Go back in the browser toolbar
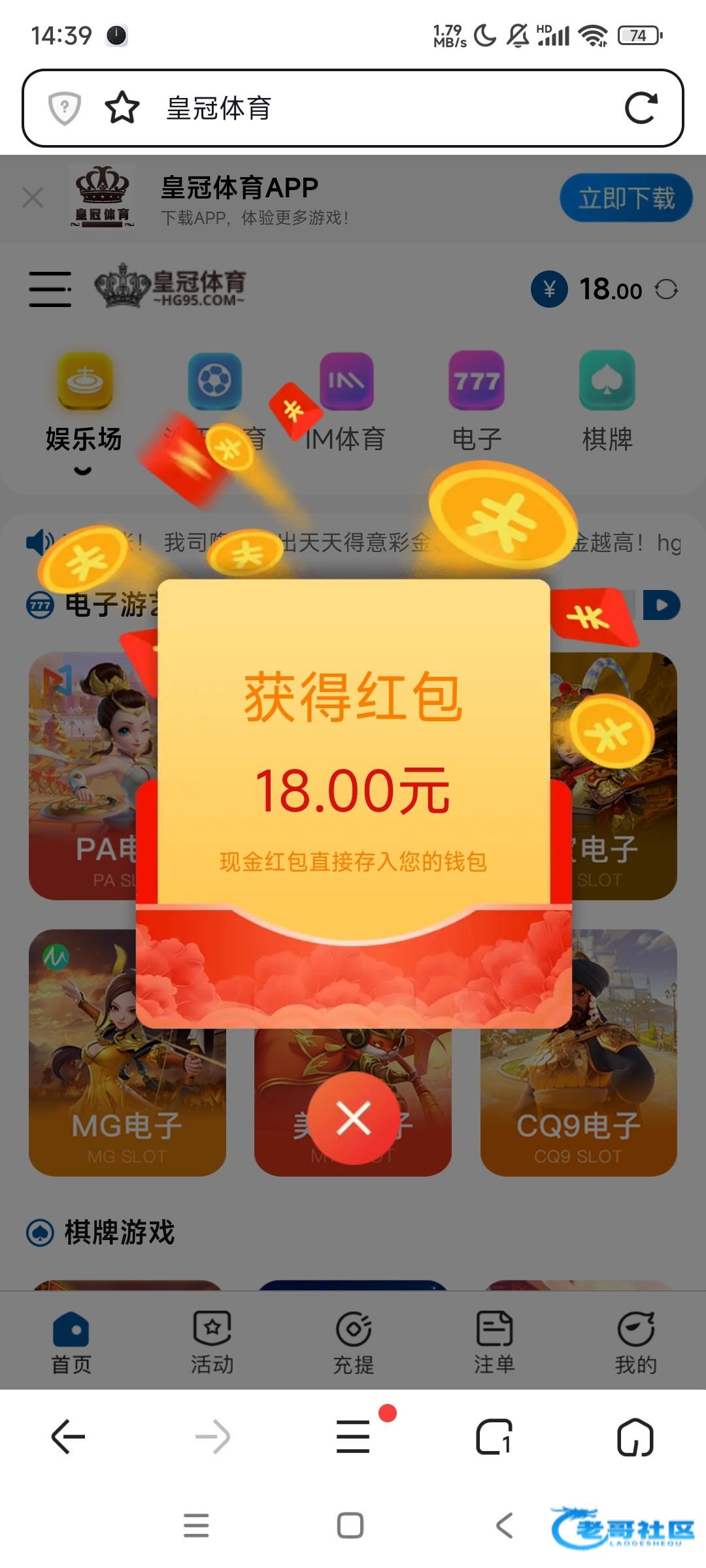The height and width of the screenshot is (1568, 706). coord(69,1437)
